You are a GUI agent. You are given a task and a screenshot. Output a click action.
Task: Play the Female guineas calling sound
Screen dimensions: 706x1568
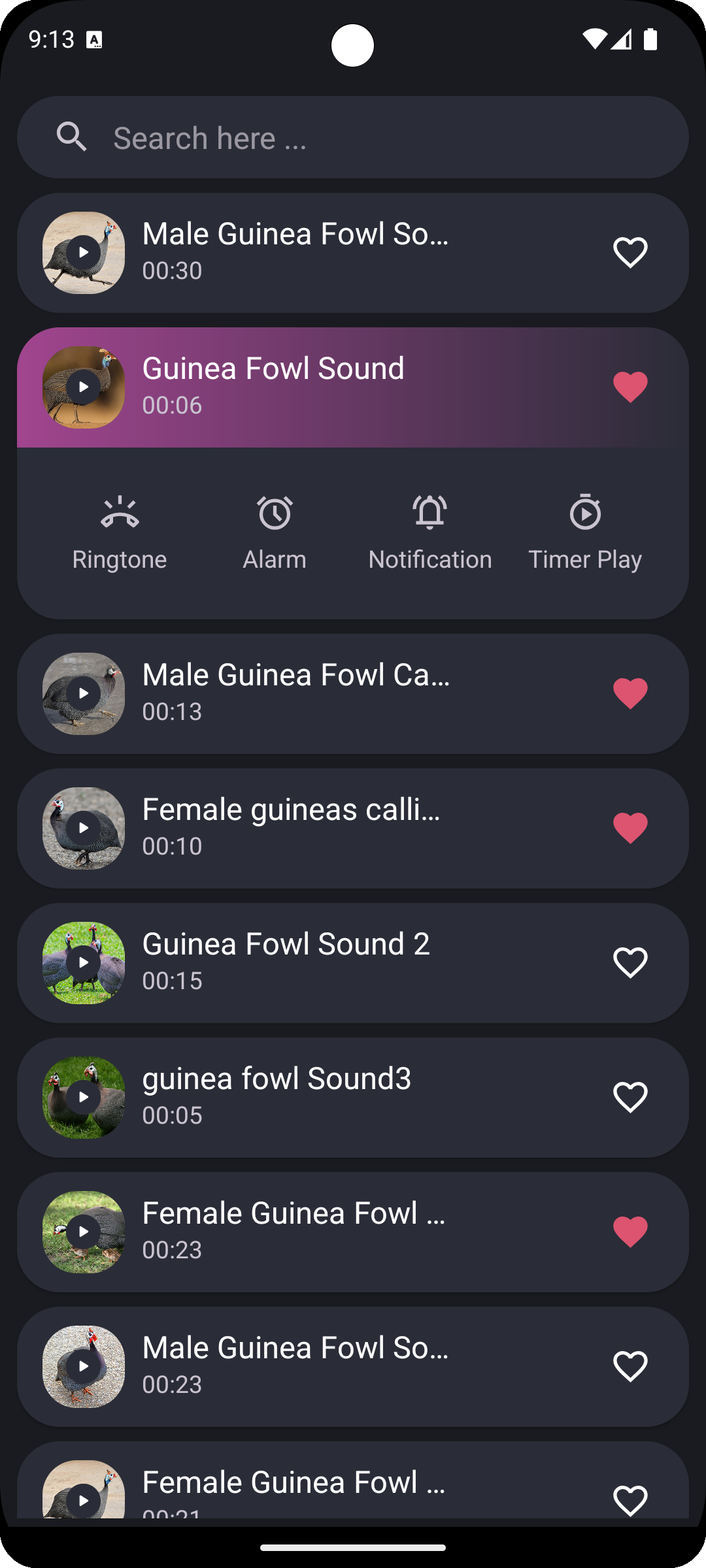[x=83, y=827]
